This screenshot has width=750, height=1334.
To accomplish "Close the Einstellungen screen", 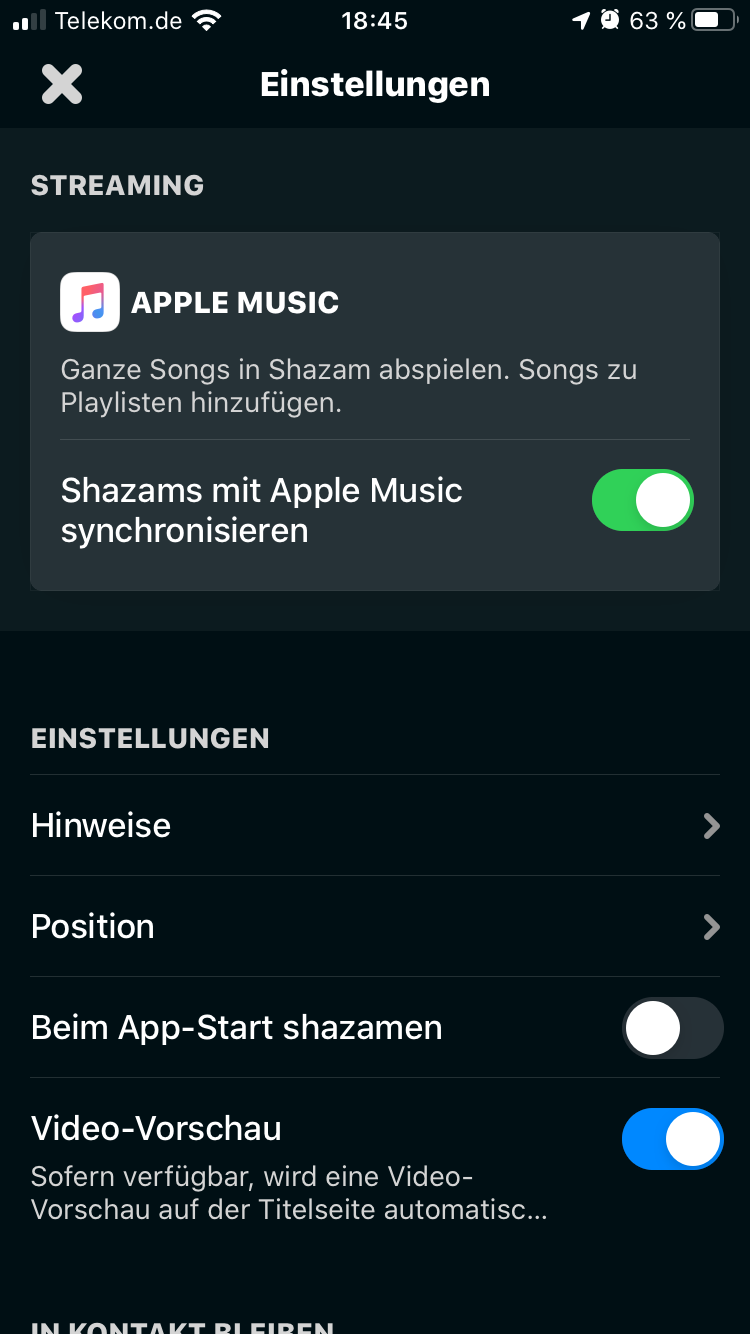I will coord(62,84).
